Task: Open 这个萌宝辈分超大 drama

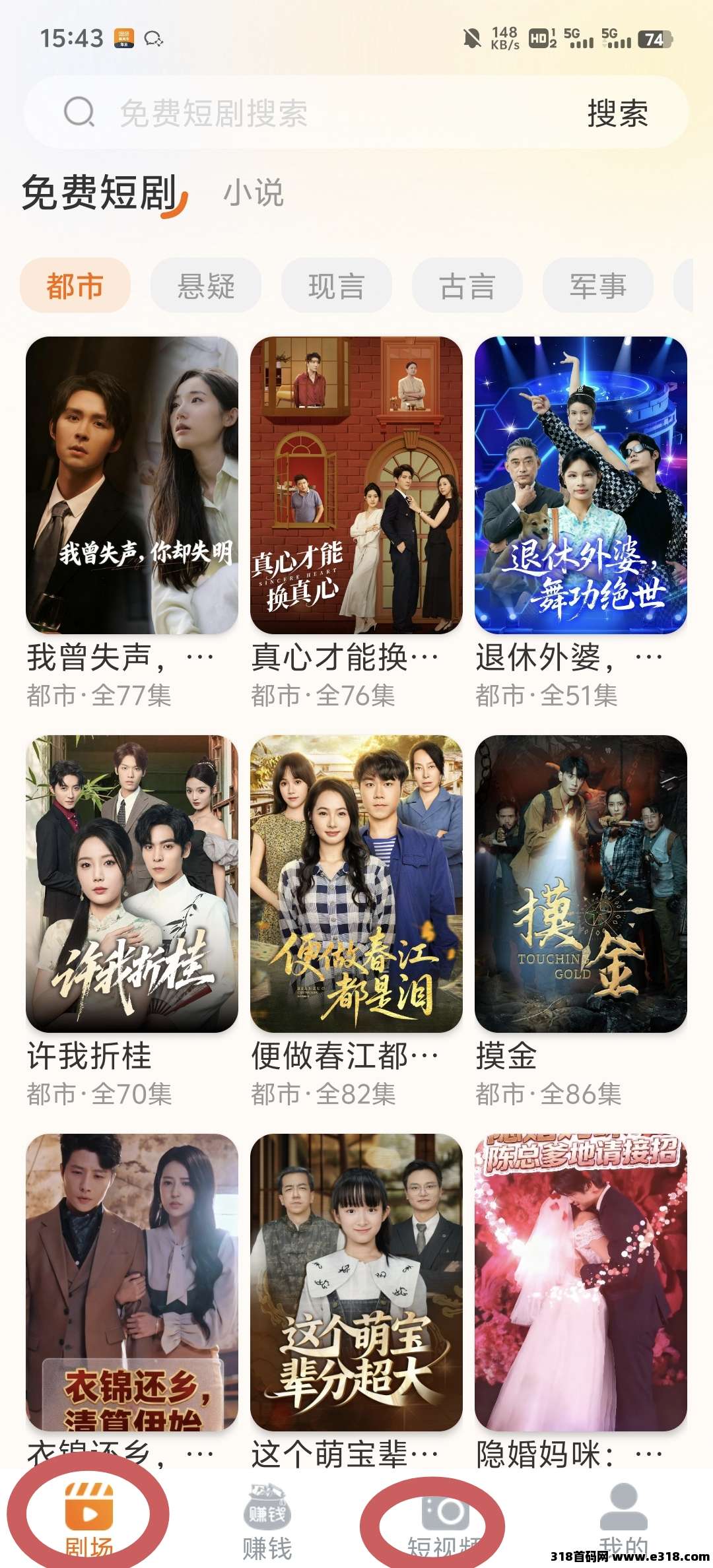Action: coord(356,1282)
